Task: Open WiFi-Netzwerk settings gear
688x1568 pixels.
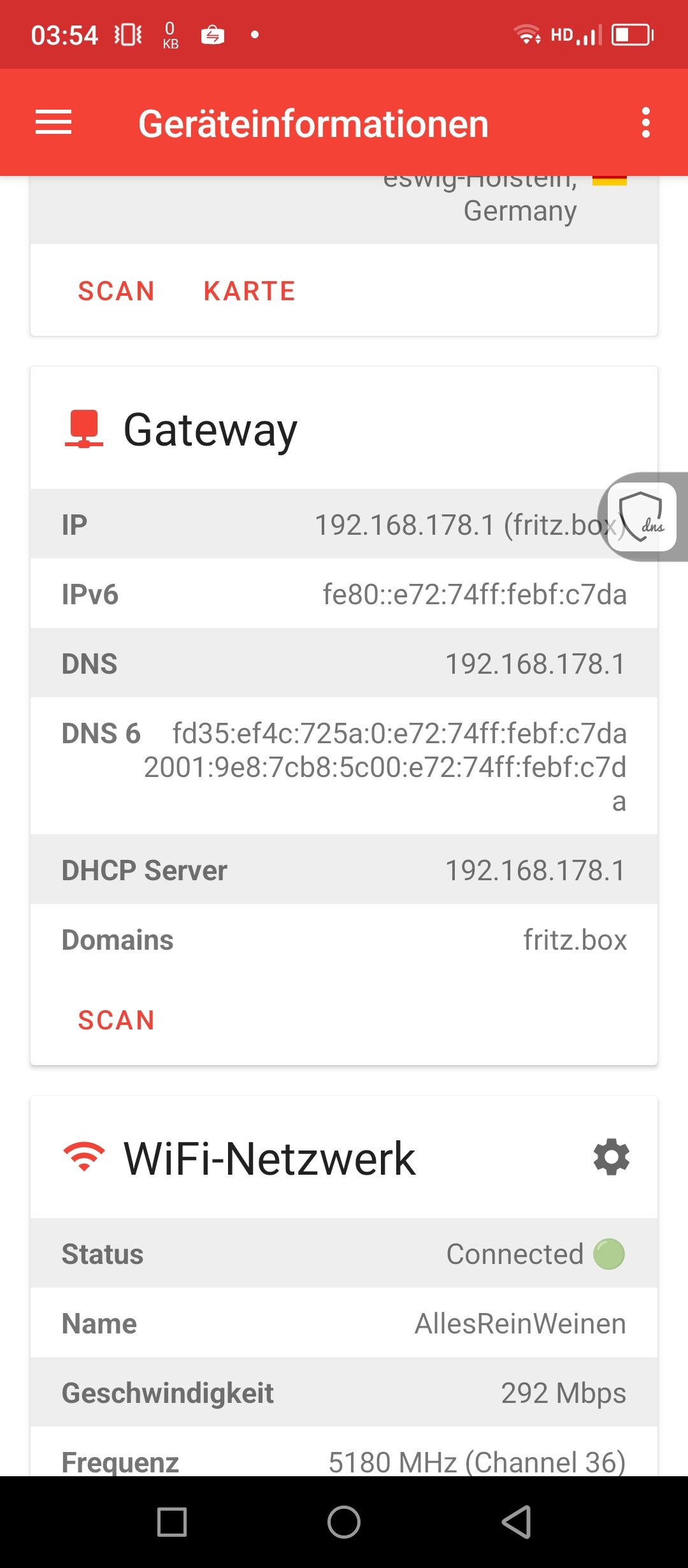Action: 612,1157
